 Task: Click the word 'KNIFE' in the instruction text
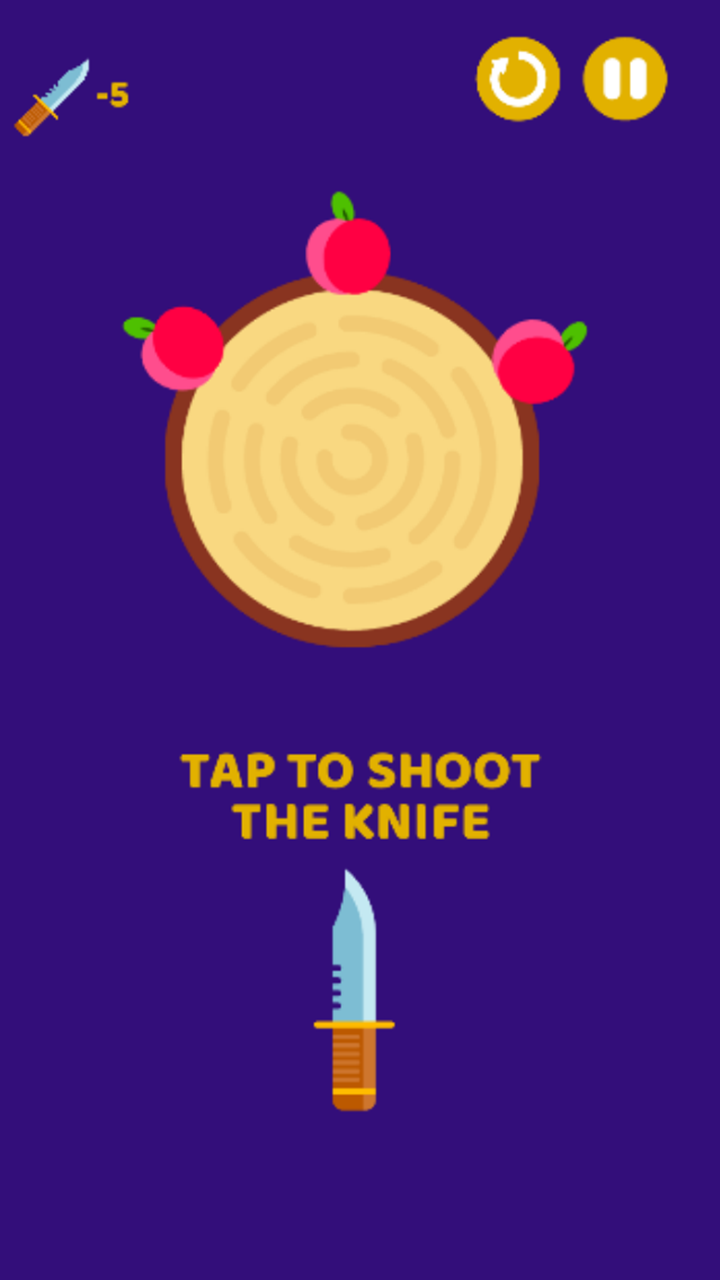[416, 822]
